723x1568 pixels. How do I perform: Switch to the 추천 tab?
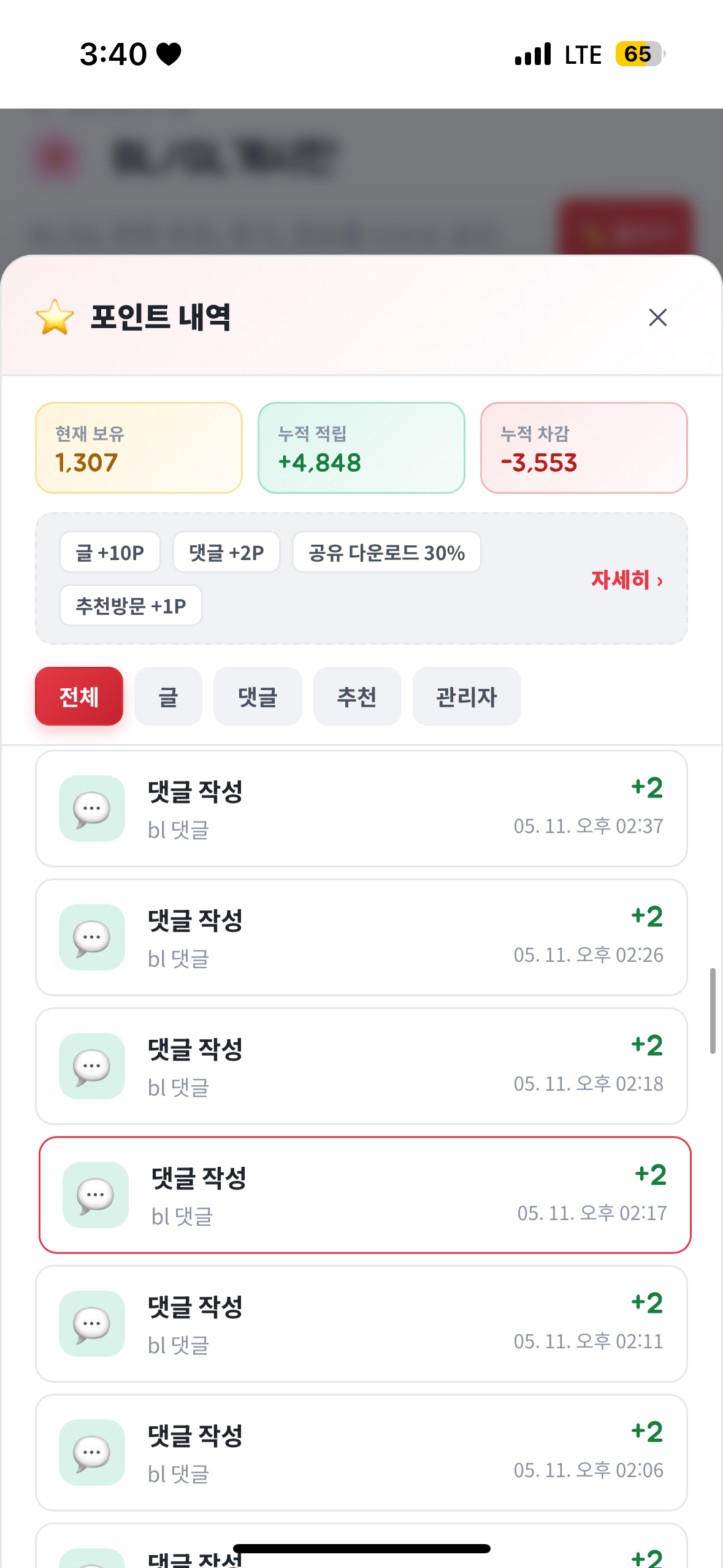pos(357,696)
